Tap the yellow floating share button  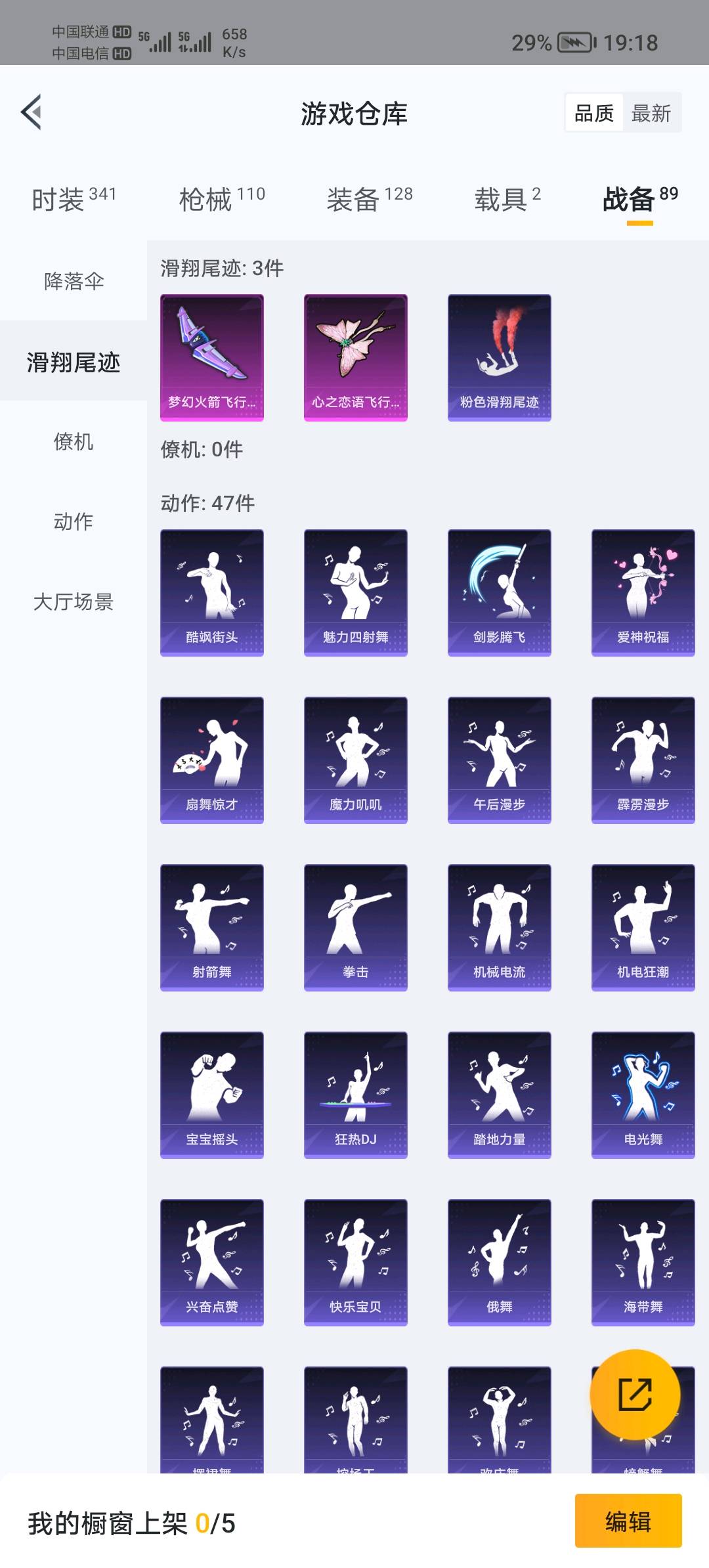[634, 1394]
